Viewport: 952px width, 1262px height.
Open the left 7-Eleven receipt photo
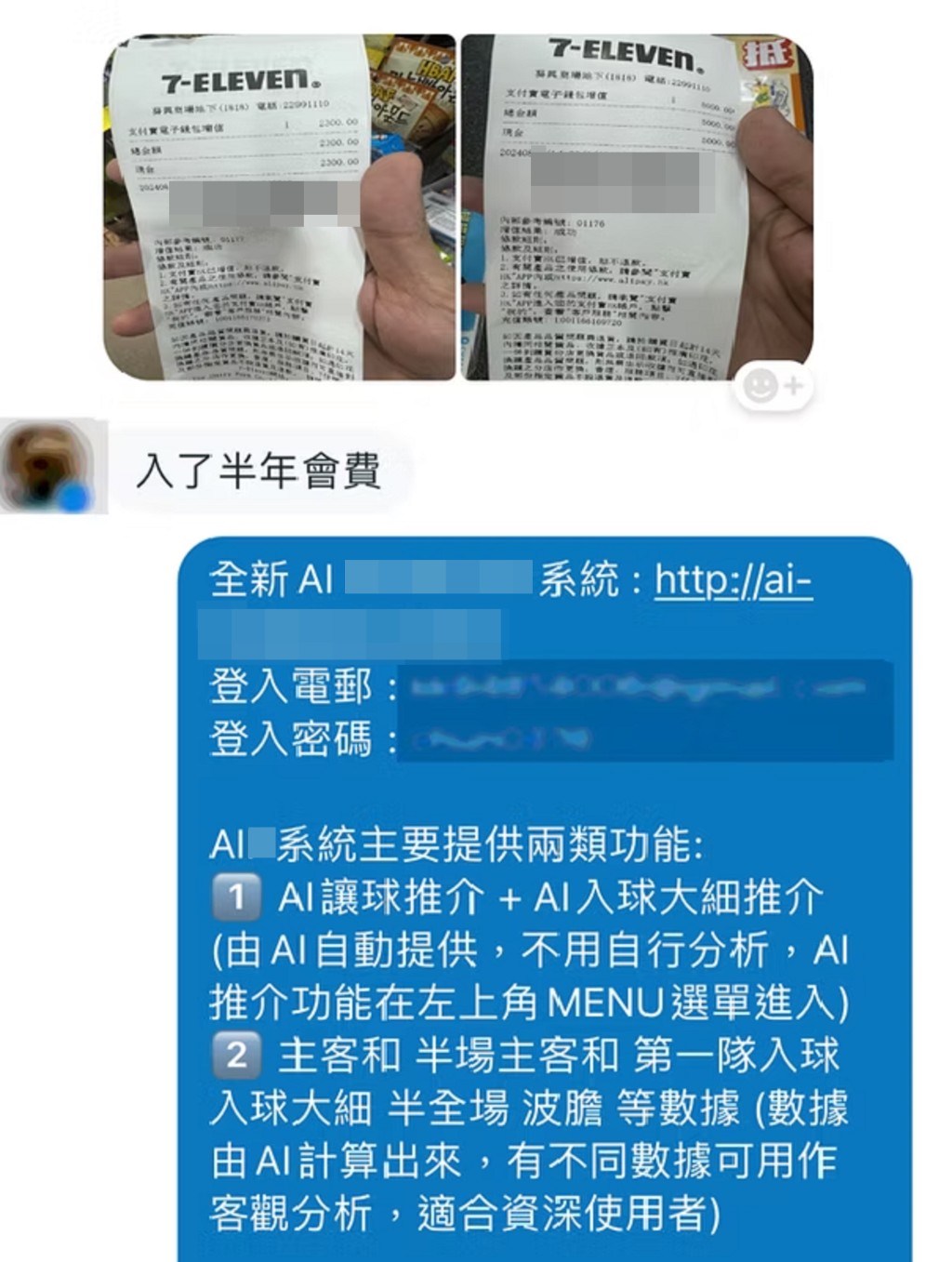(x=279, y=206)
